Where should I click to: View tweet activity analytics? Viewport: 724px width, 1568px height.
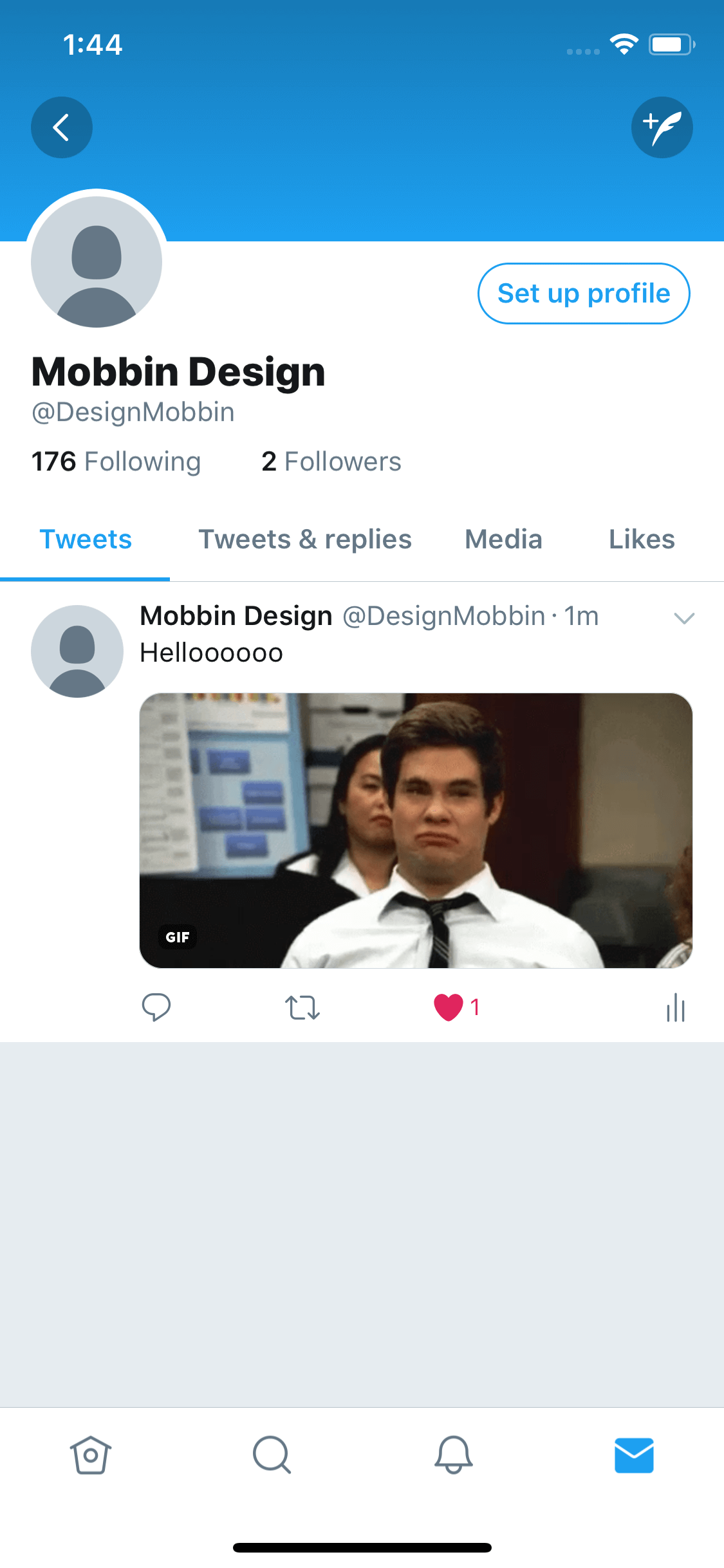676,1007
